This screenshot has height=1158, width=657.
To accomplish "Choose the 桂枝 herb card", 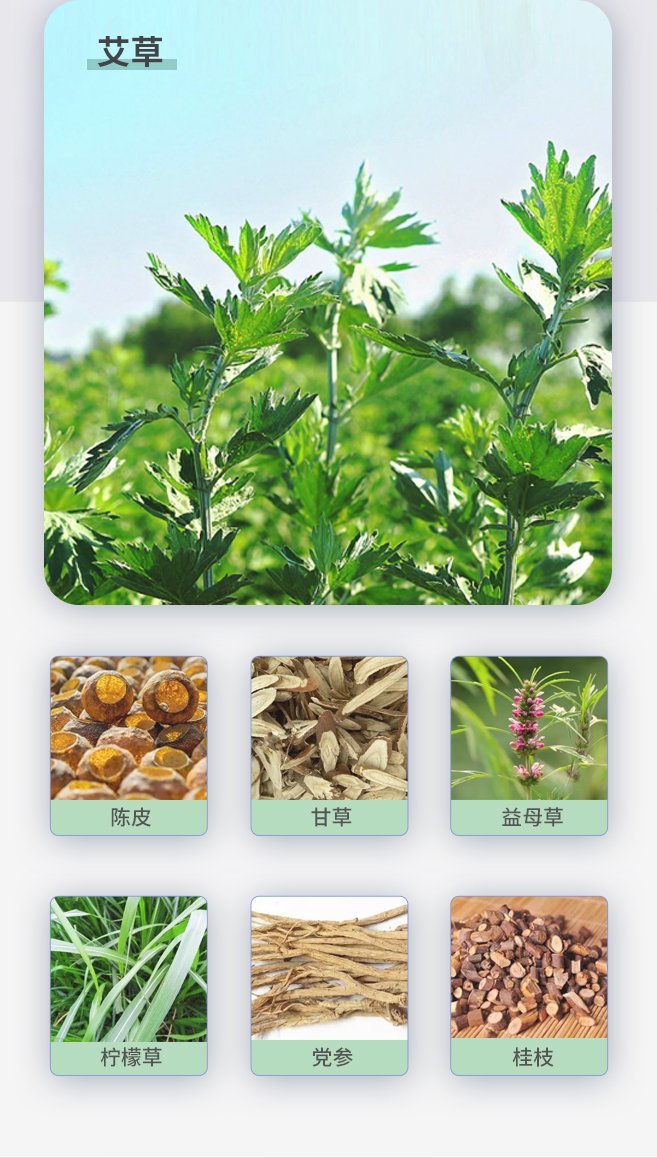I will coord(529,985).
